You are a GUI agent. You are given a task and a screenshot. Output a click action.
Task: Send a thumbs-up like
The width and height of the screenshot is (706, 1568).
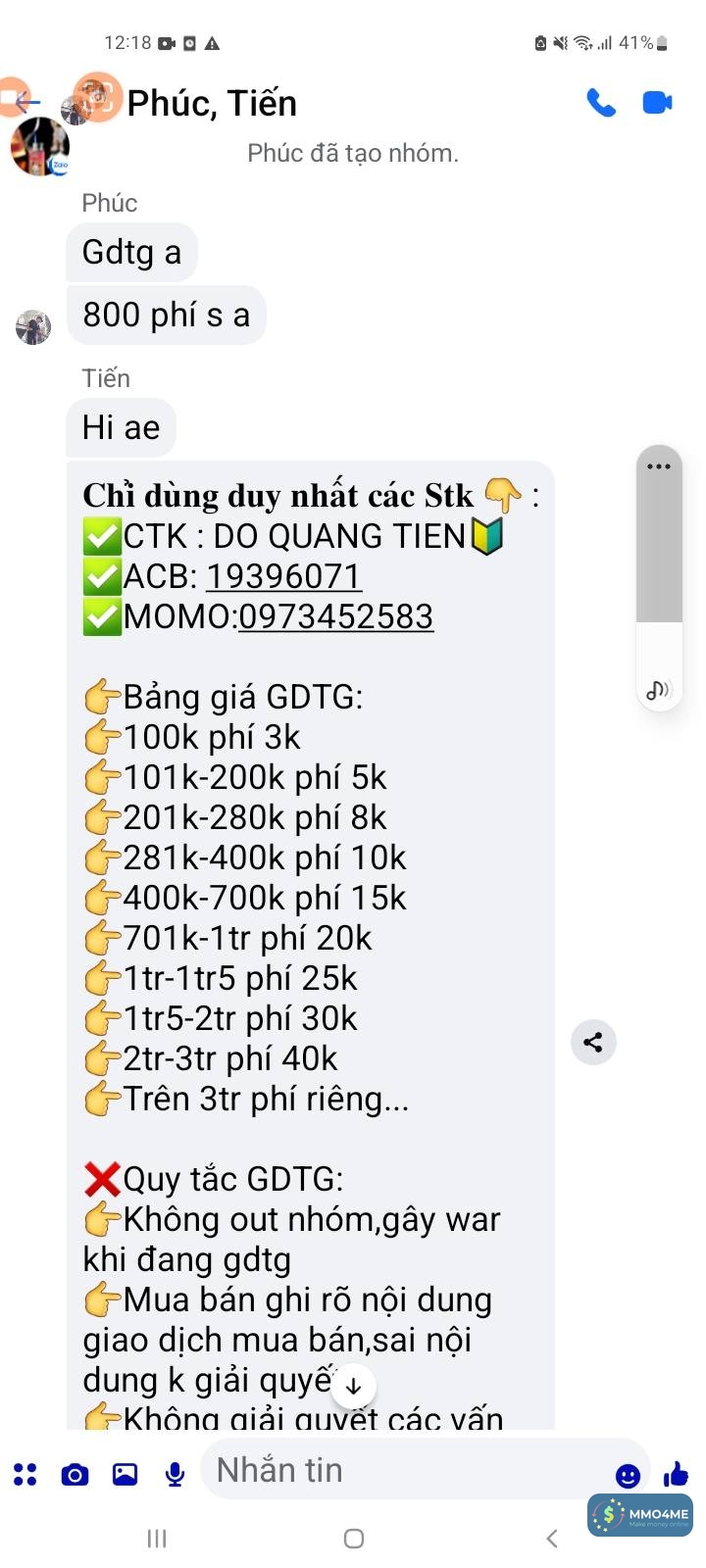676,1473
